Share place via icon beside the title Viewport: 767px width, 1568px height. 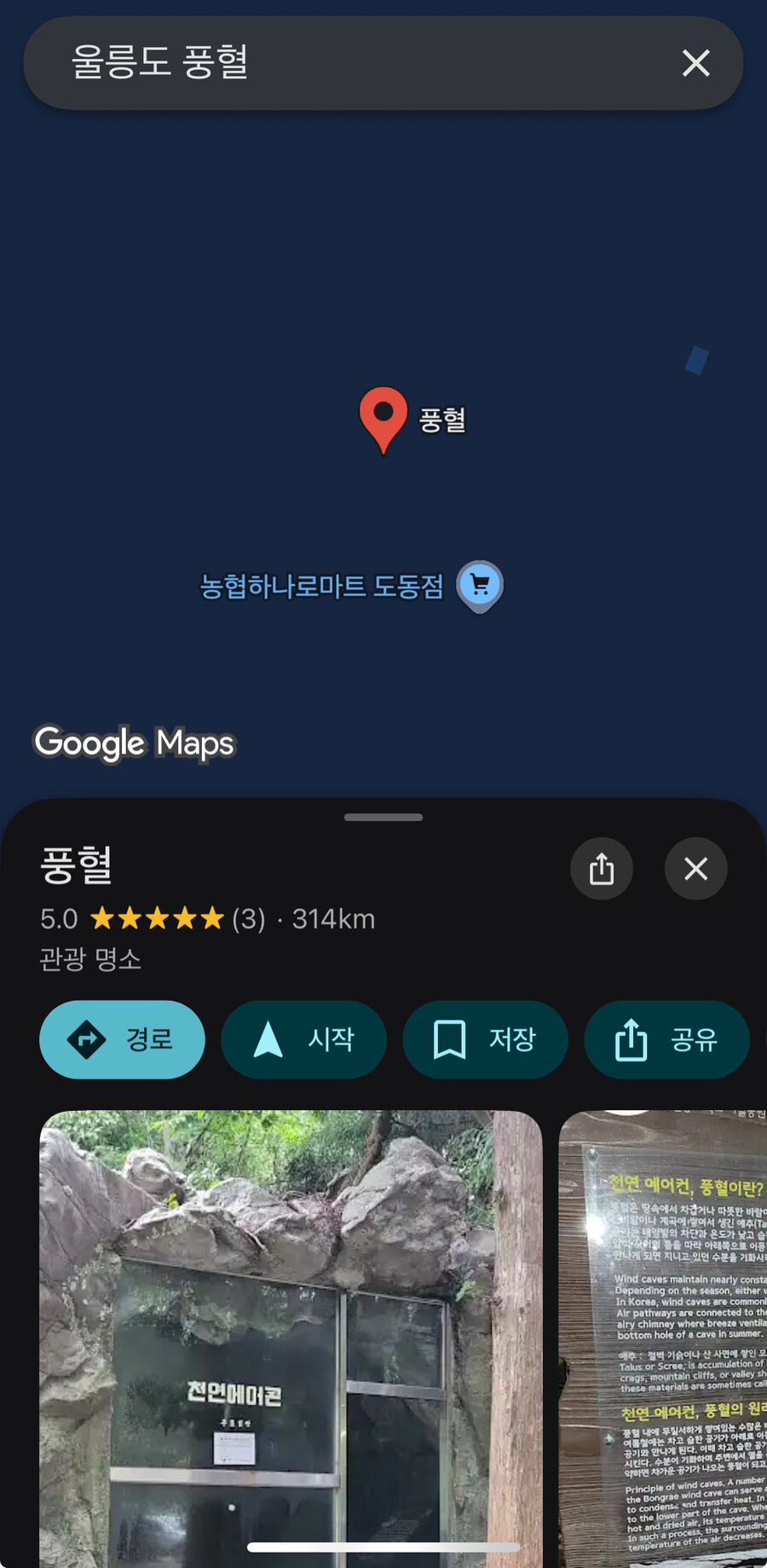pos(602,869)
